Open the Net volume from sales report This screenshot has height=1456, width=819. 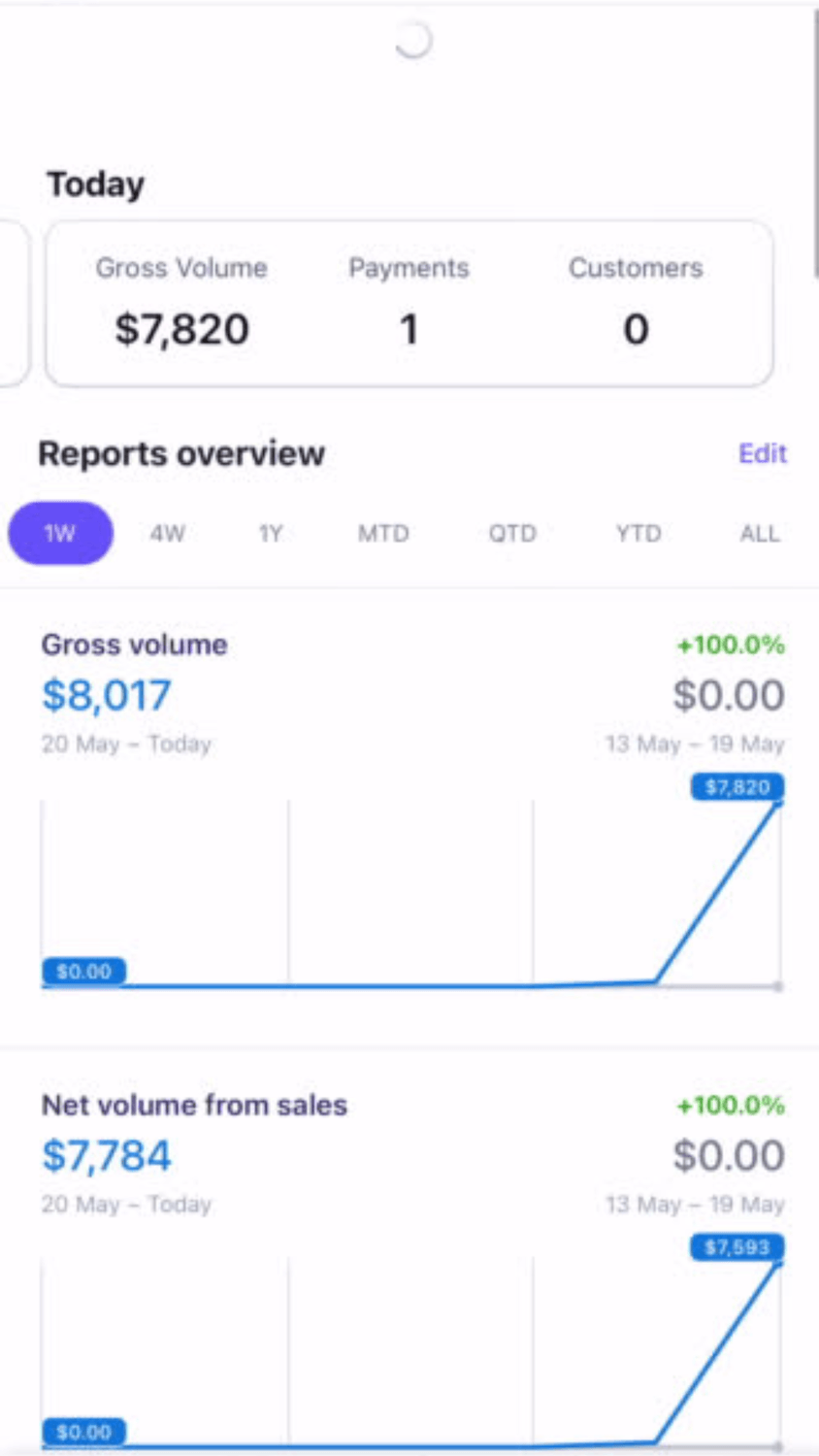tap(194, 1105)
